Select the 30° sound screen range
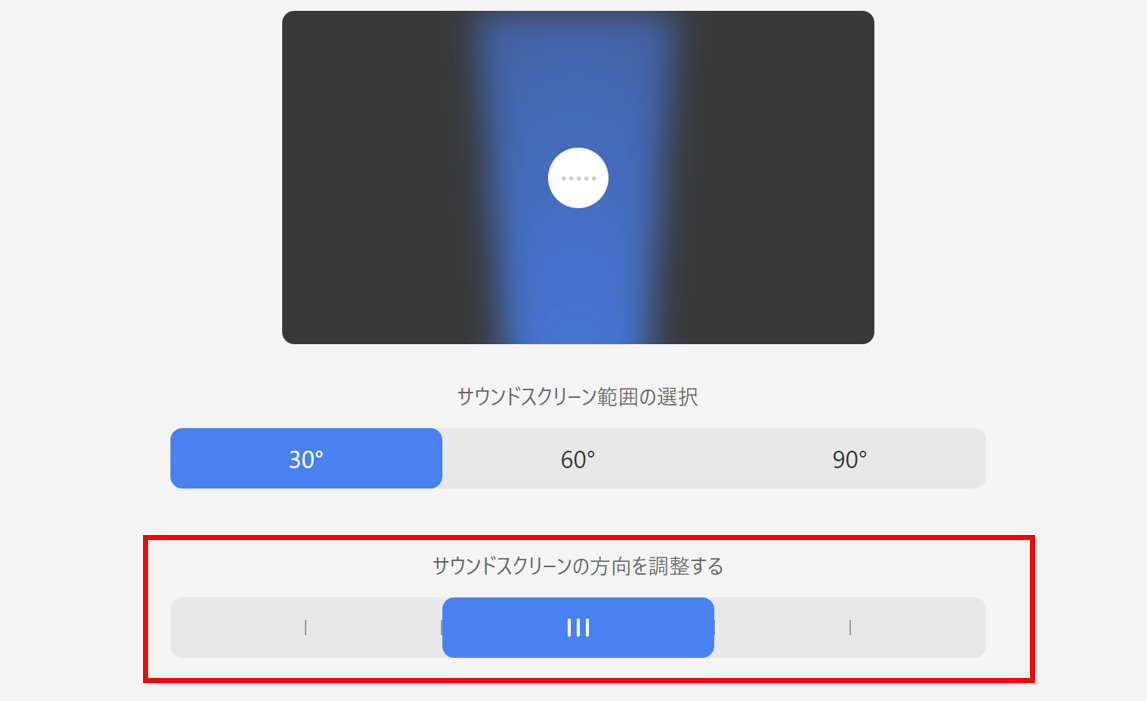The width and height of the screenshot is (1147, 701). tap(306, 459)
